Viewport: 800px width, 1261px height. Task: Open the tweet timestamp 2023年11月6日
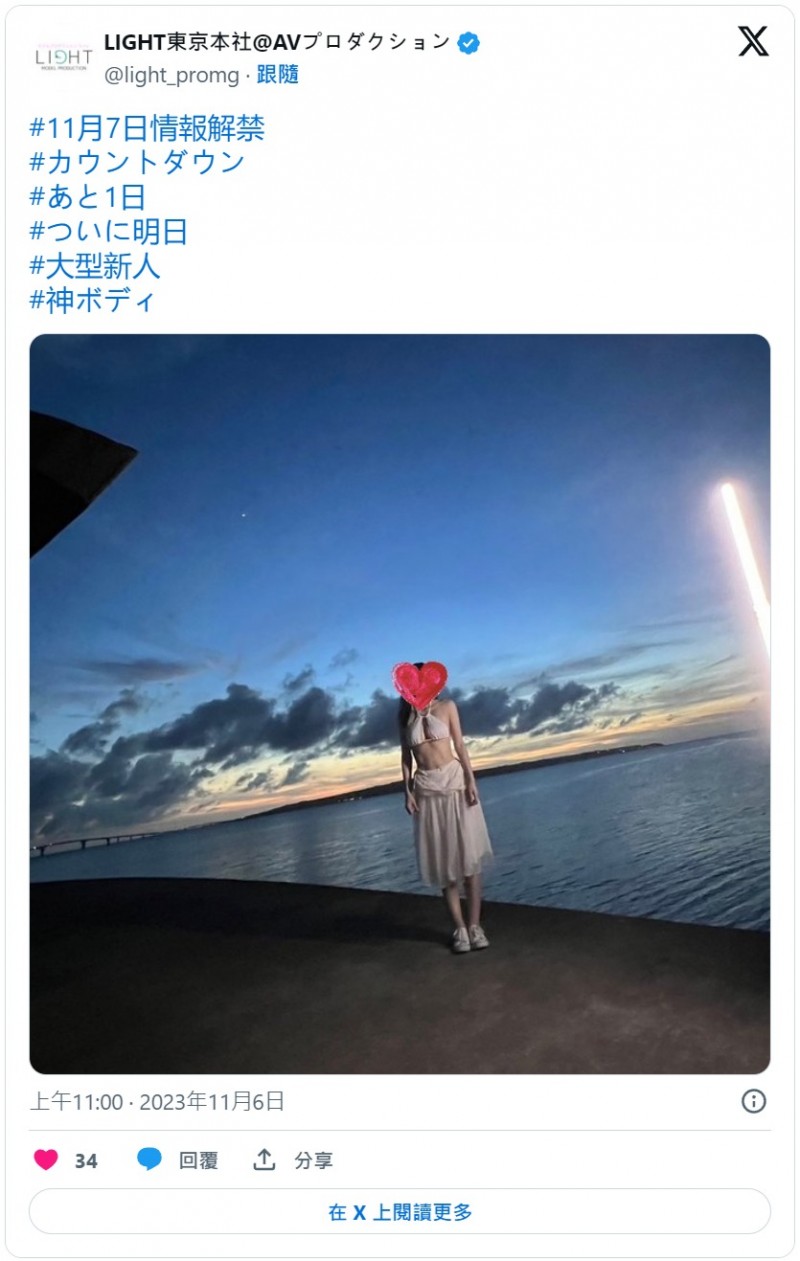point(157,1101)
